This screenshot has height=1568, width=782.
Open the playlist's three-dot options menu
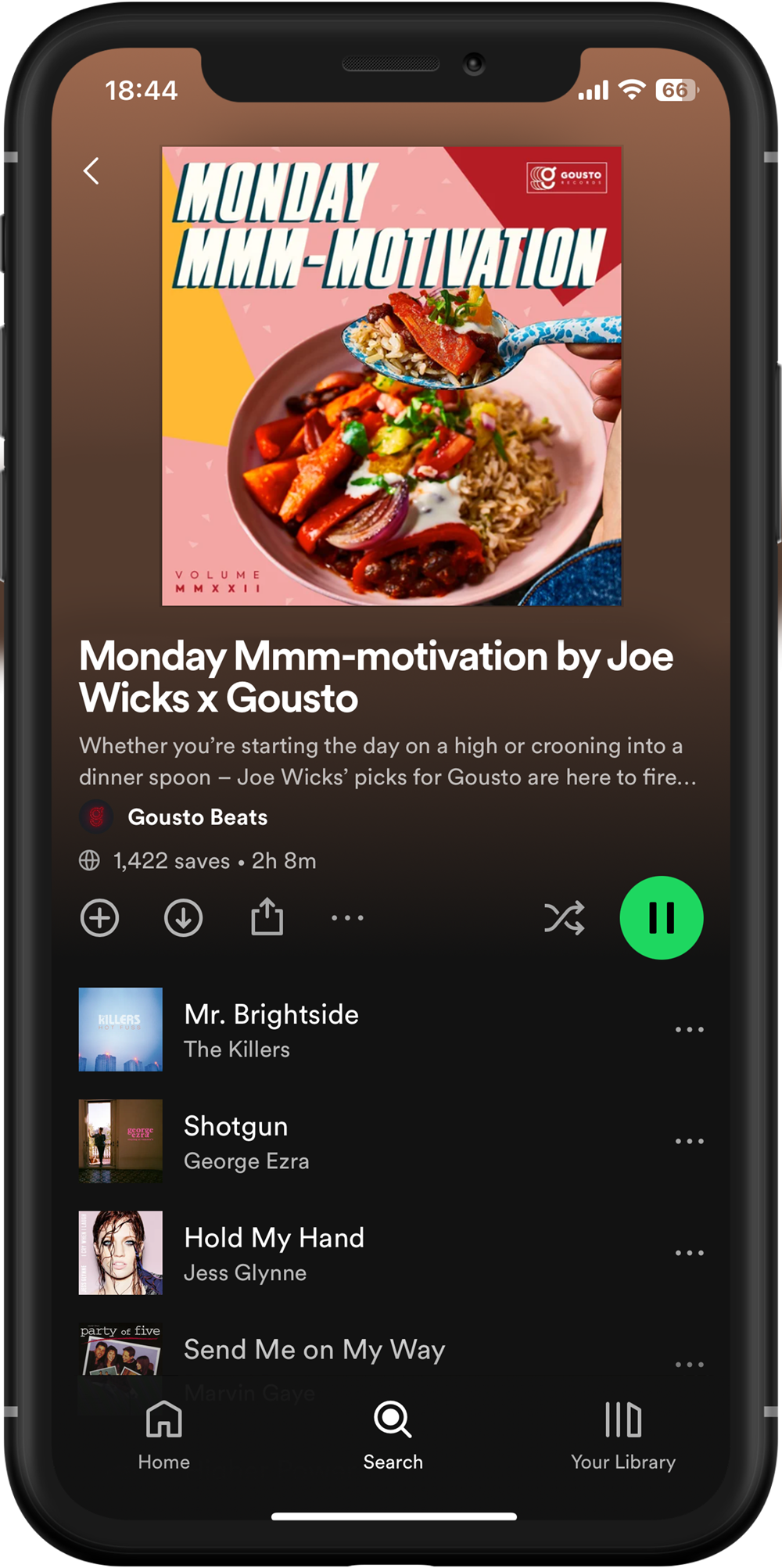(x=347, y=918)
